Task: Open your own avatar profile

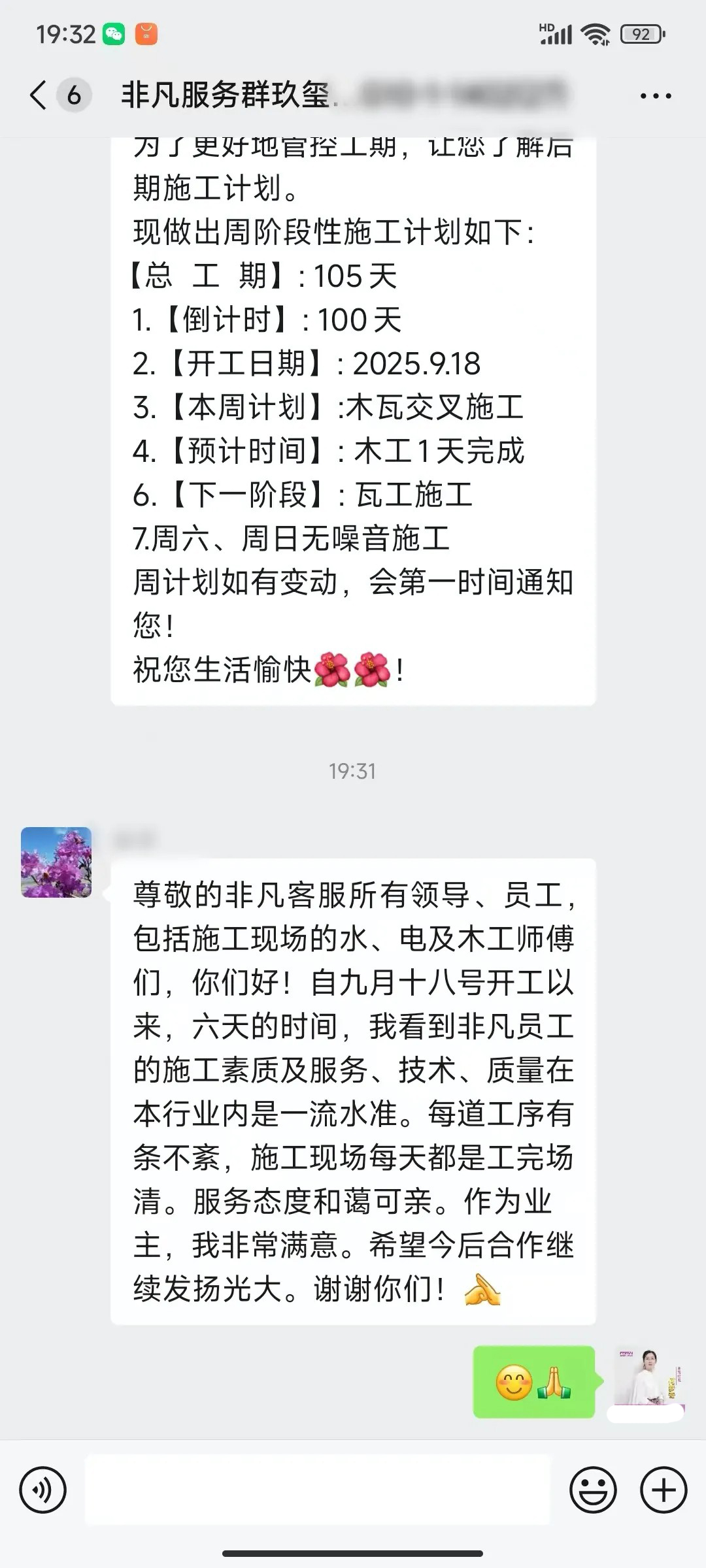Action: point(648,1378)
